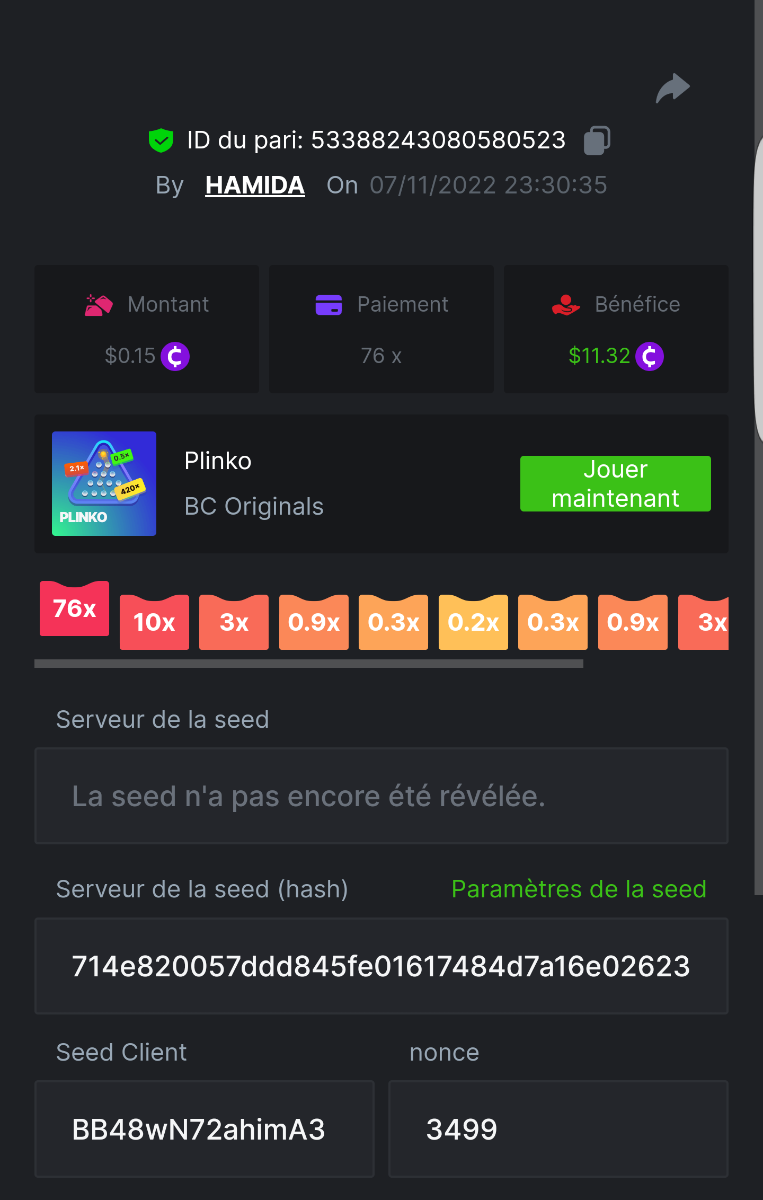The height and width of the screenshot is (1200, 763).
Task: Open Paramètres de la seed
Action: 579,889
